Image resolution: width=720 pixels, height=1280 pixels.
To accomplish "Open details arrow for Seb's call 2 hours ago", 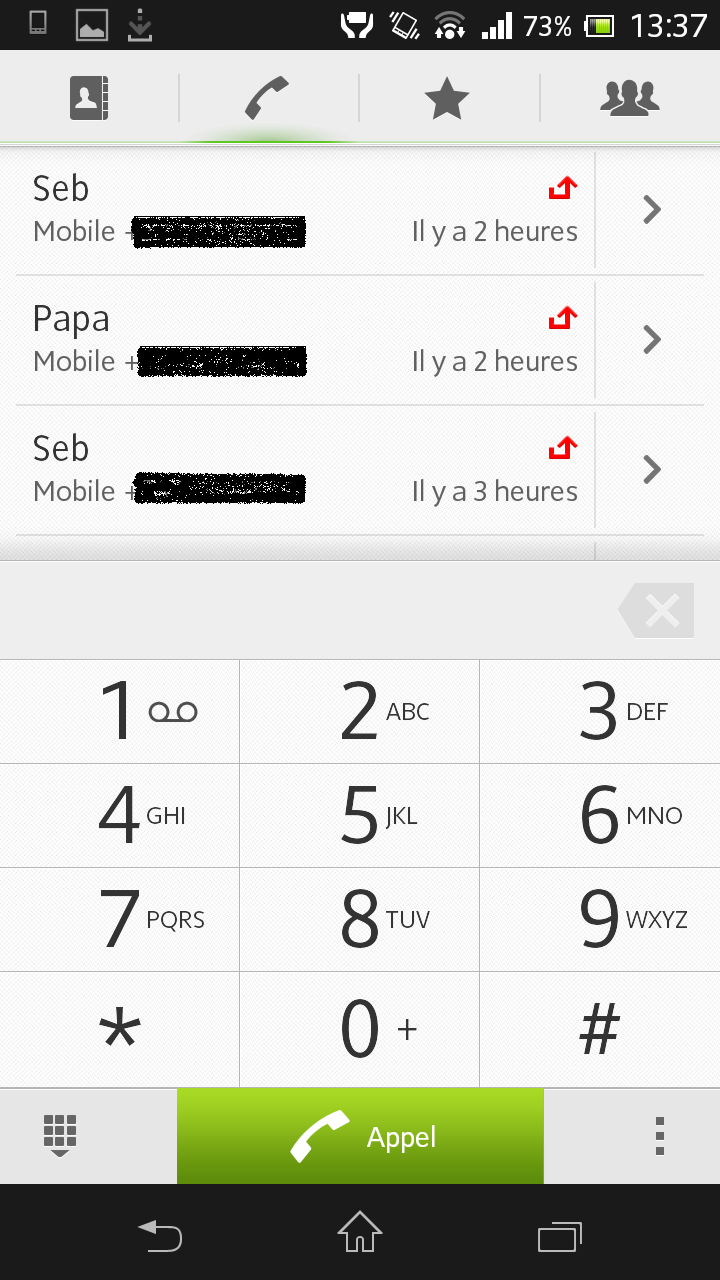I will (x=653, y=210).
